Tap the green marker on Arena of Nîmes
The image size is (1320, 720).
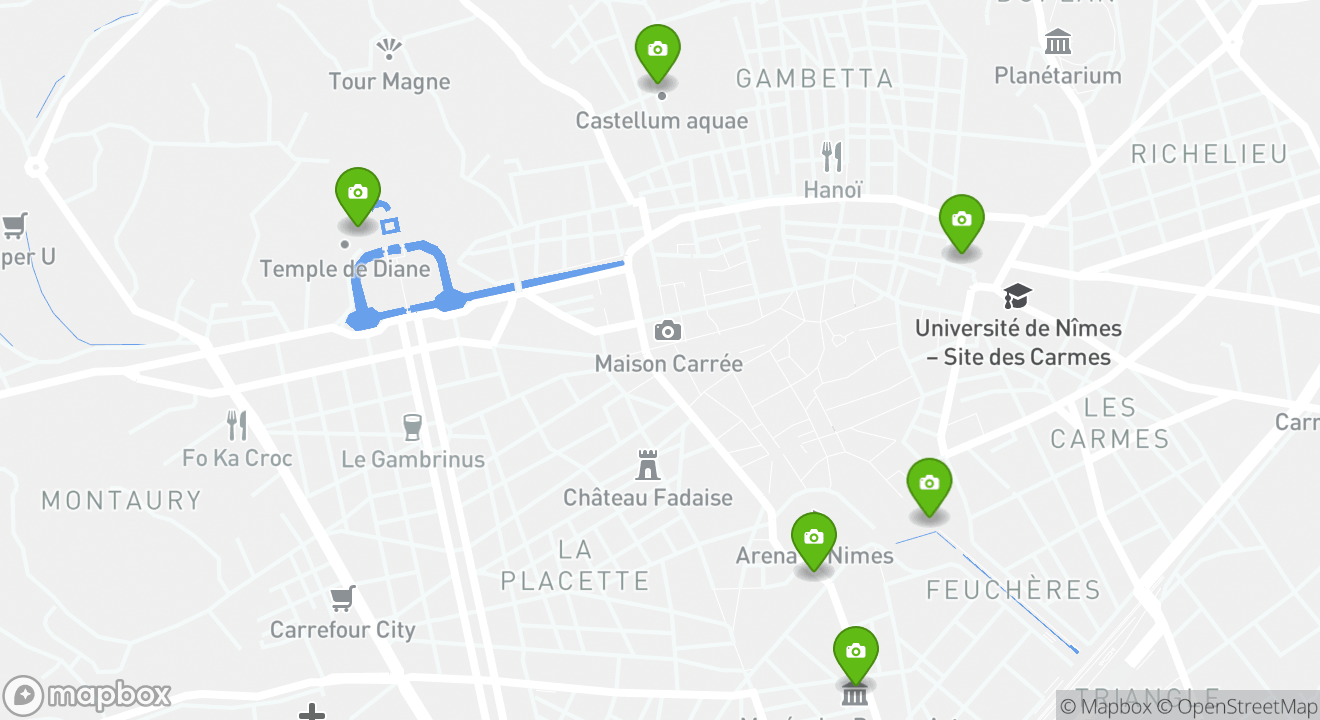pos(813,539)
